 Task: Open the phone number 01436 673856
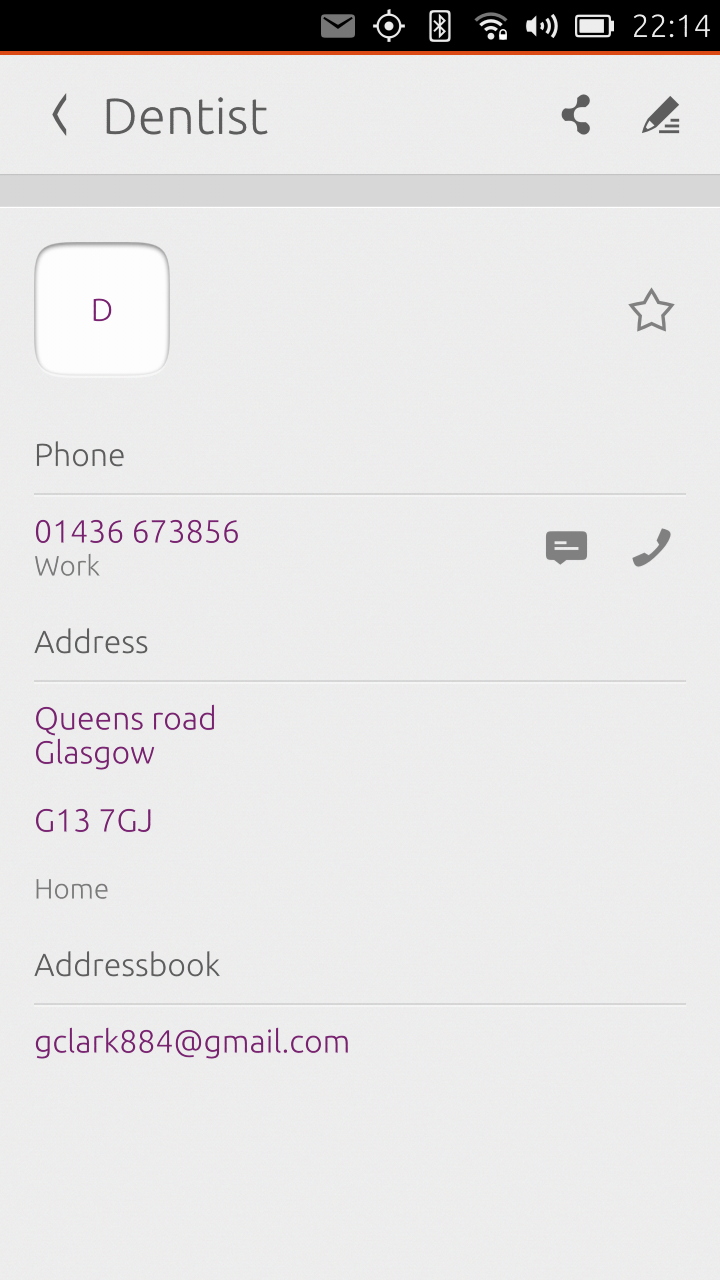pyautogui.click(x=137, y=531)
